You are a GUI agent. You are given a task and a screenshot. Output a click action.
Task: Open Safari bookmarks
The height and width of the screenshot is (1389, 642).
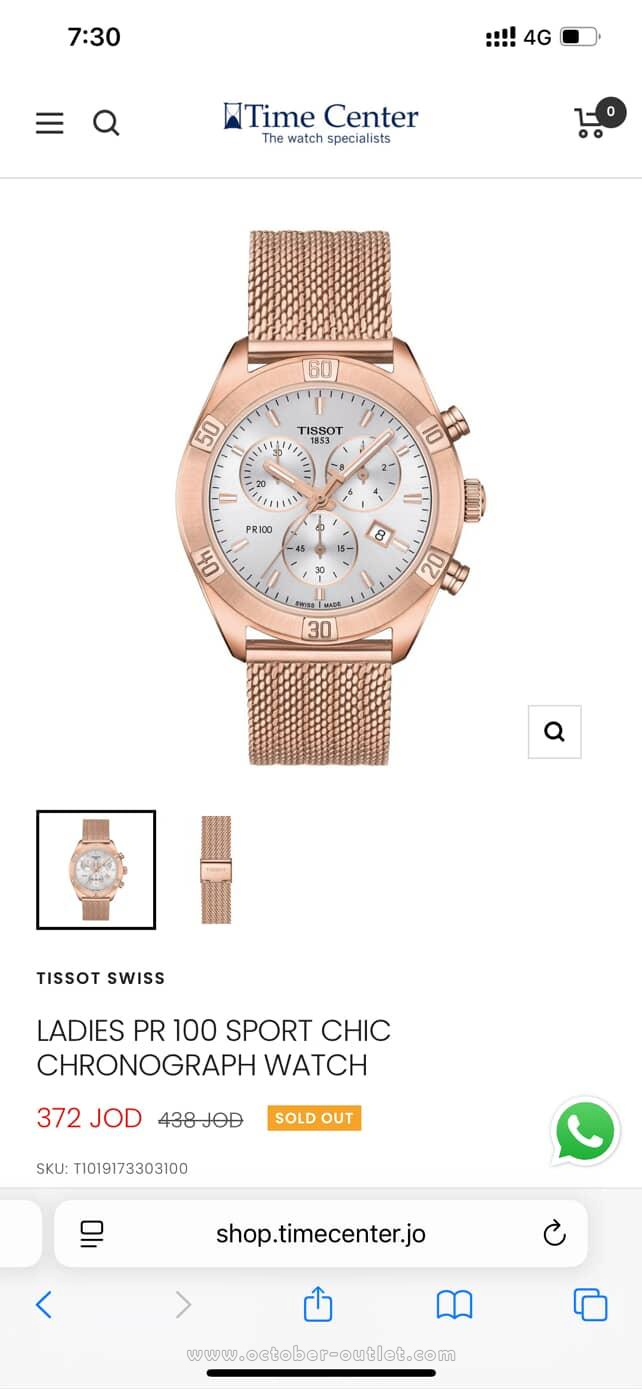(454, 1304)
